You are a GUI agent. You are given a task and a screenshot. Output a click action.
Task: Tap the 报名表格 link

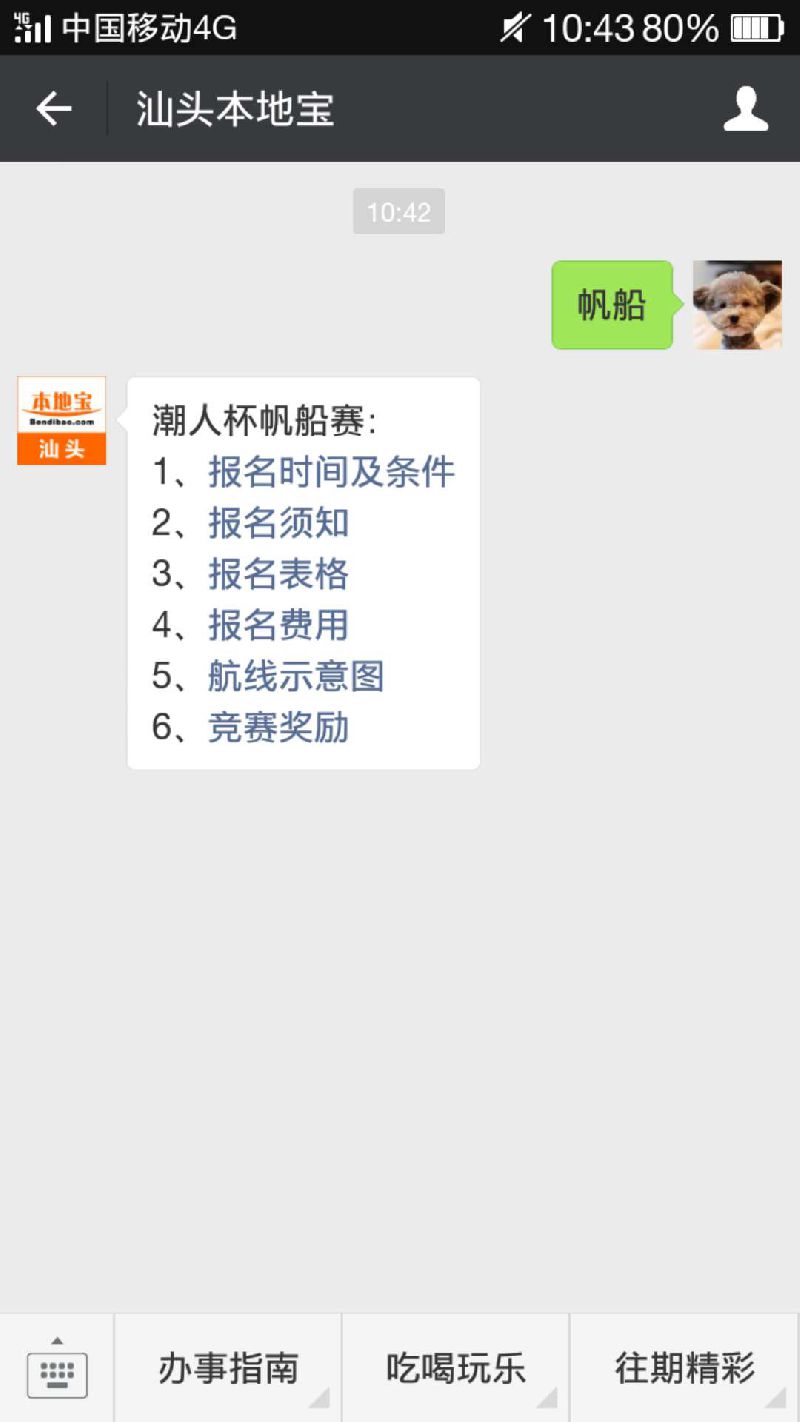tap(278, 574)
